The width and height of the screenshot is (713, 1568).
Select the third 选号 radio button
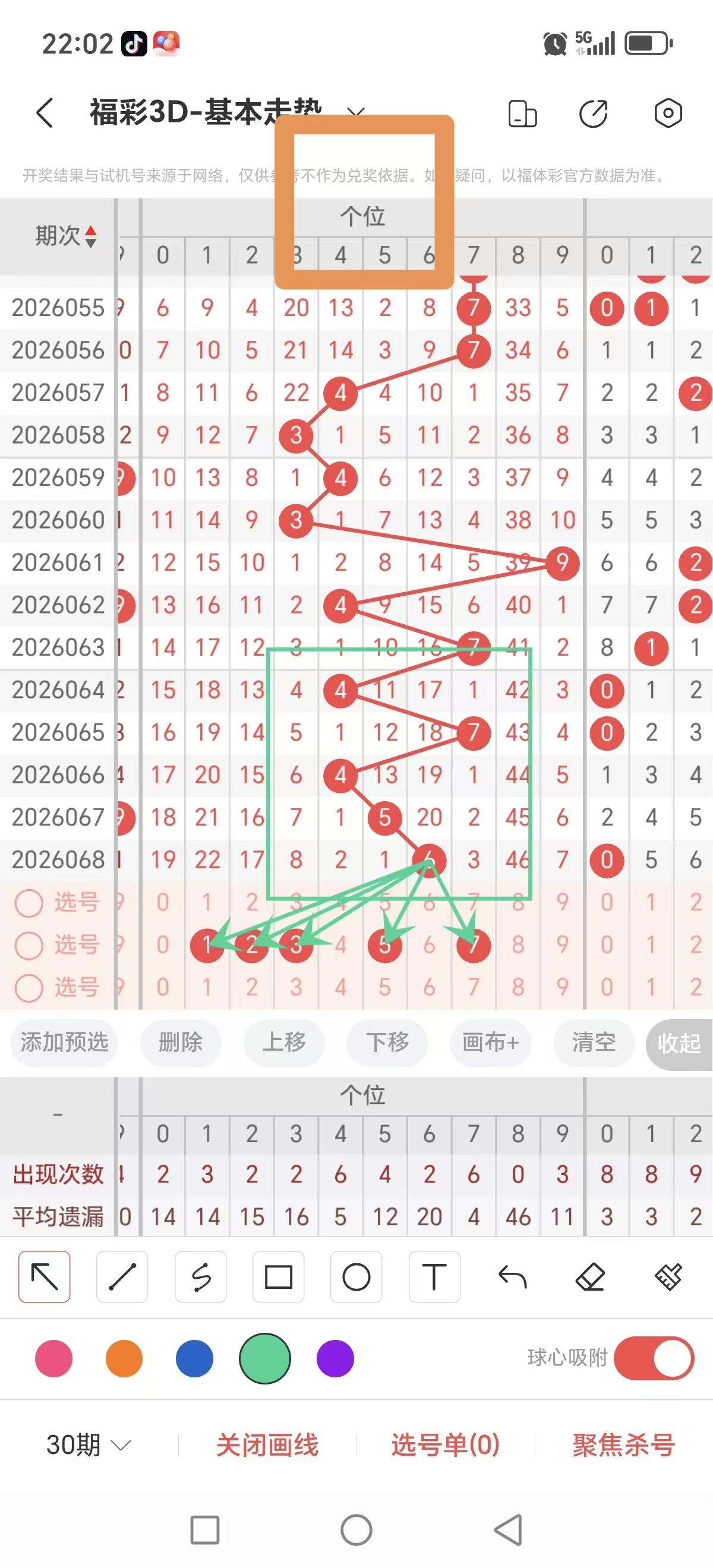[x=29, y=987]
